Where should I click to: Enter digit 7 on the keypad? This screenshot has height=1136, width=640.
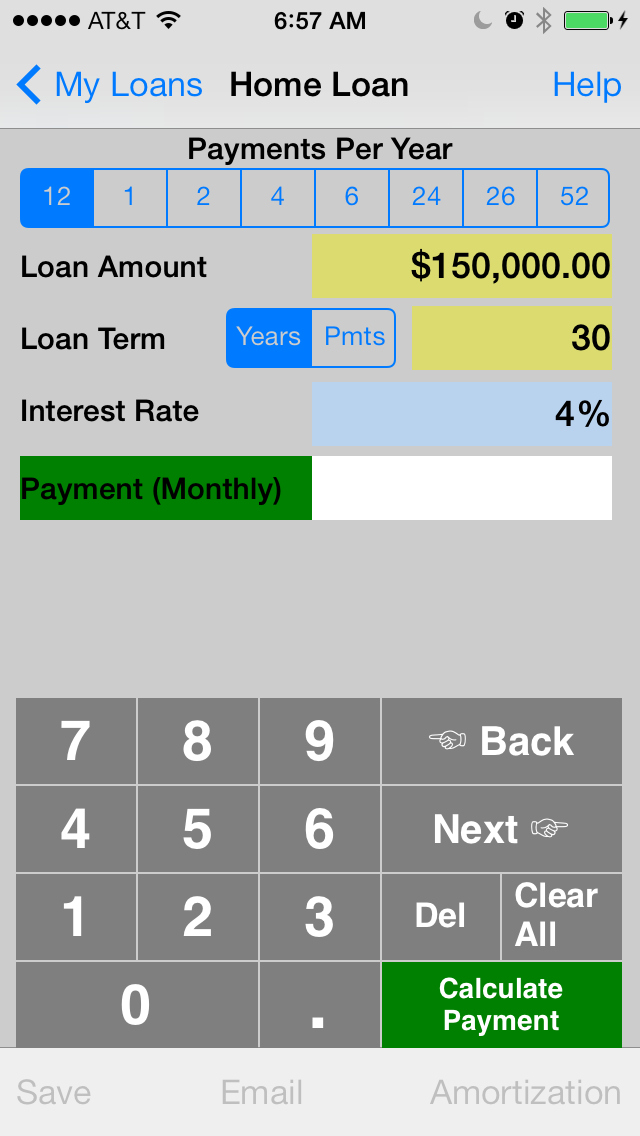click(76, 741)
